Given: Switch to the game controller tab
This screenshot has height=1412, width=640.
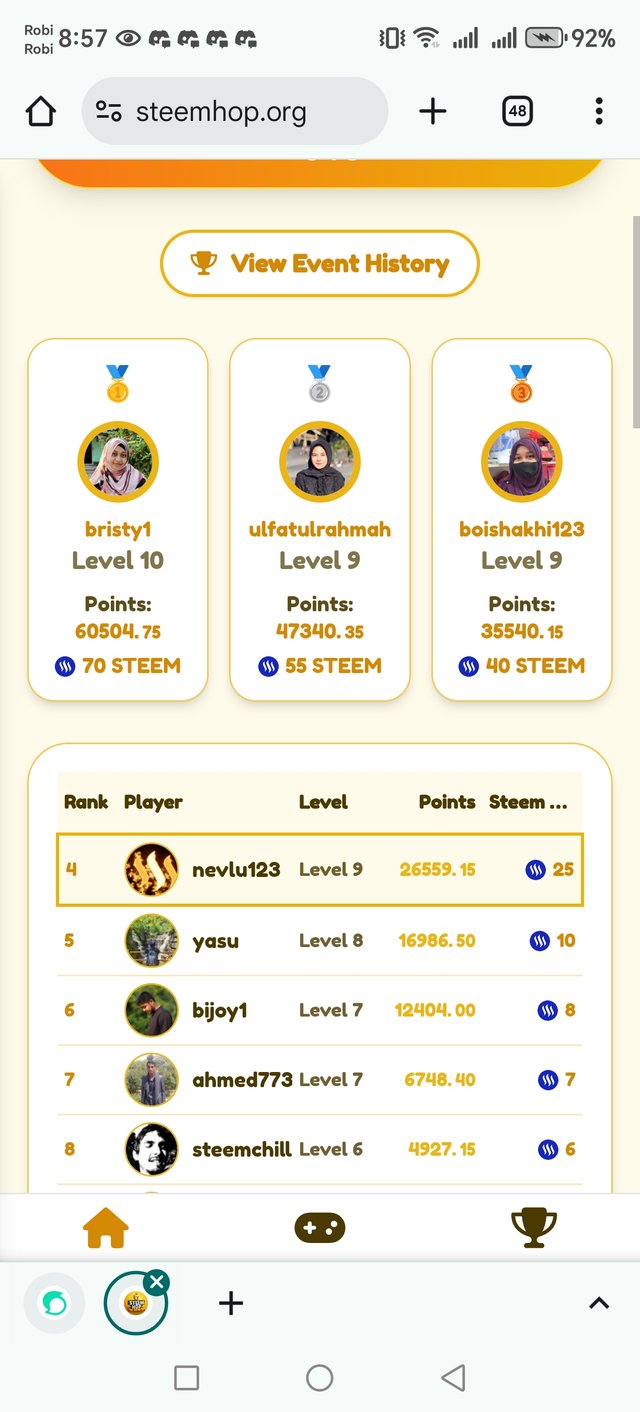Looking at the screenshot, I should coord(320,1228).
